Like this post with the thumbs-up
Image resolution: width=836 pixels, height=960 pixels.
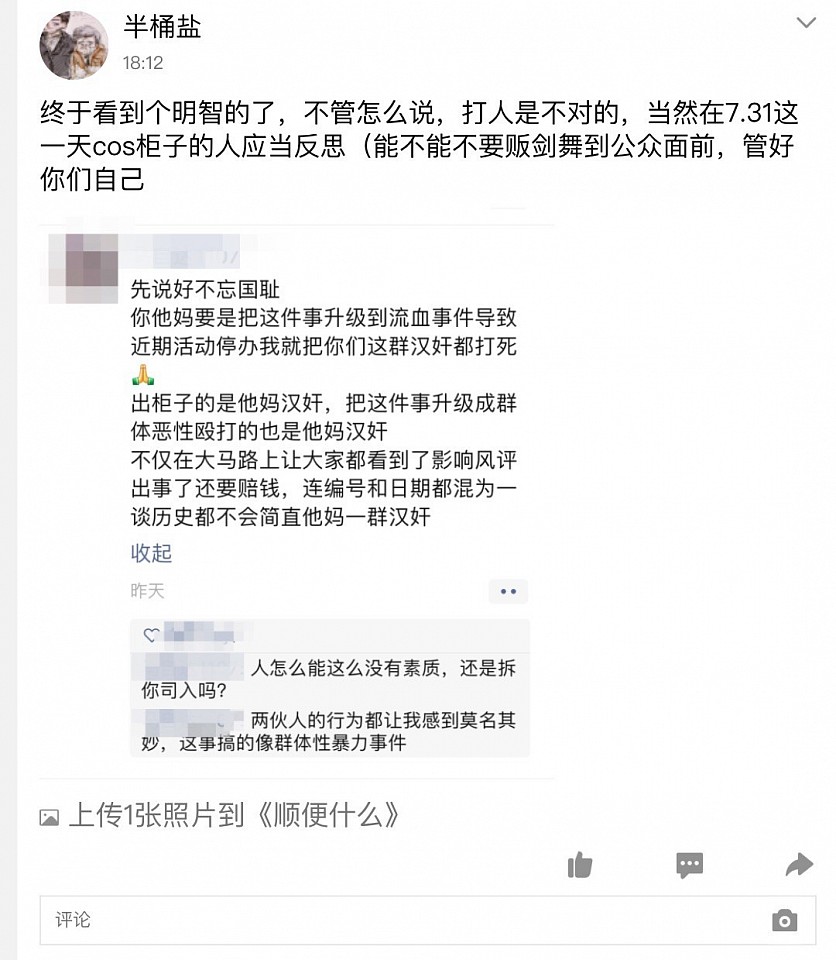(580, 865)
